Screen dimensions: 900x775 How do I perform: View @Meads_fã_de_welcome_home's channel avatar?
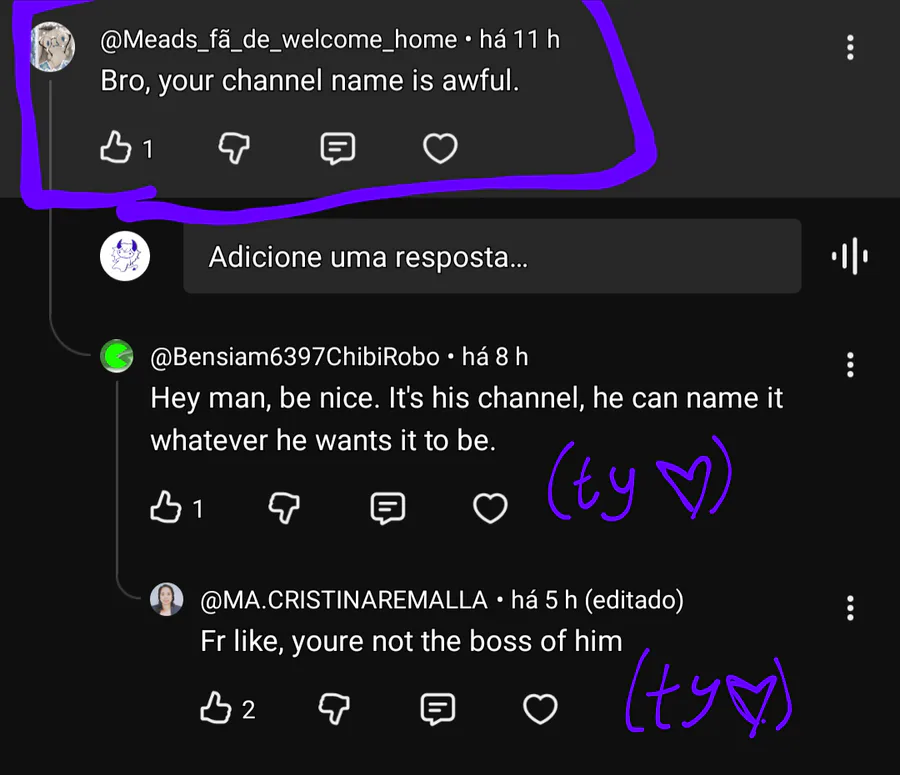pyautogui.click(x=53, y=46)
